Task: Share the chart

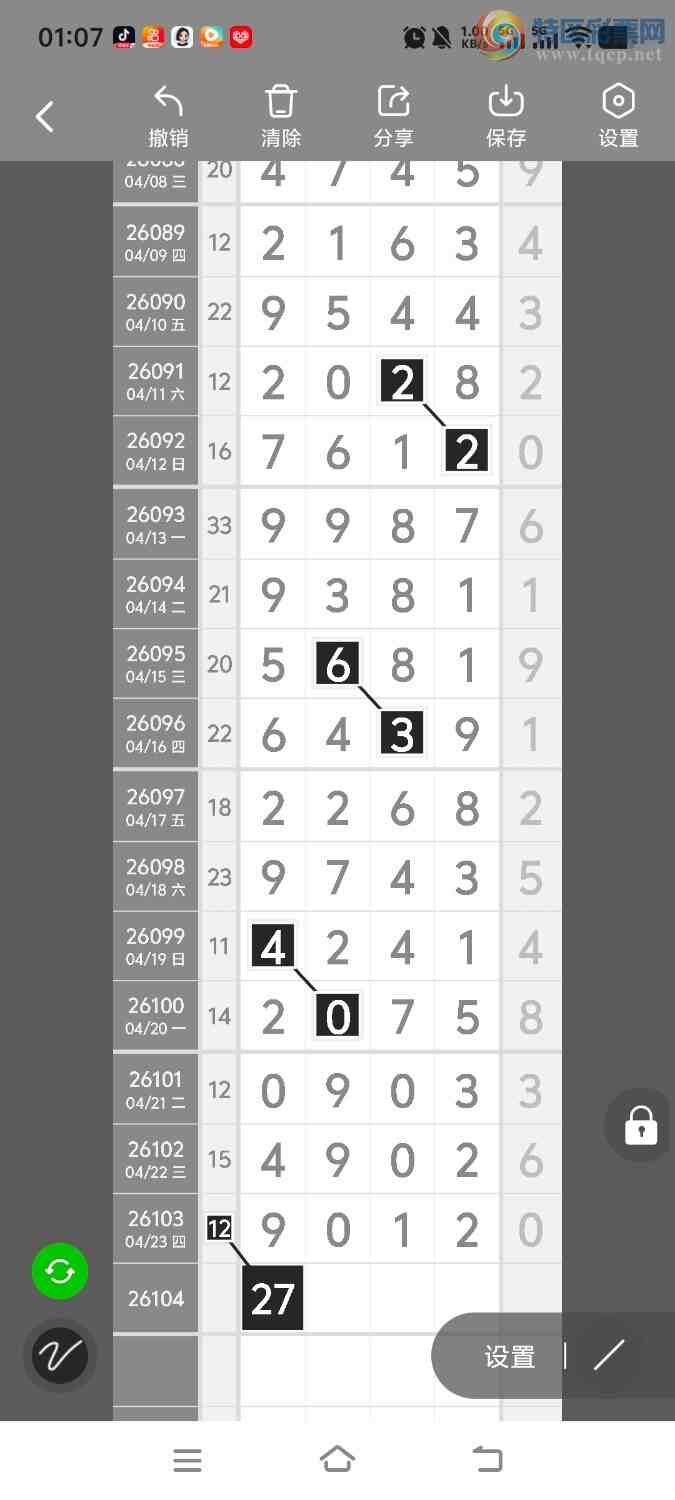Action: coord(393,117)
